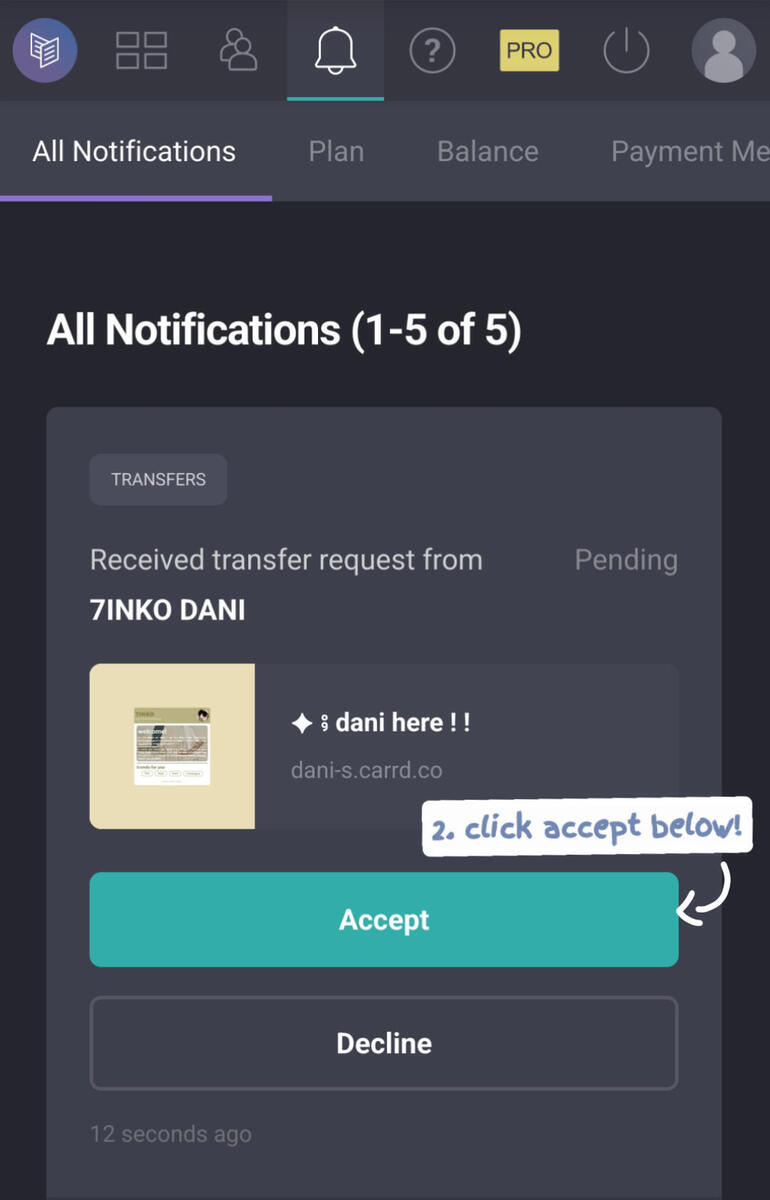770x1200 pixels.
Task: Open the Carrd logo home icon
Action: click(x=45, y=50)
